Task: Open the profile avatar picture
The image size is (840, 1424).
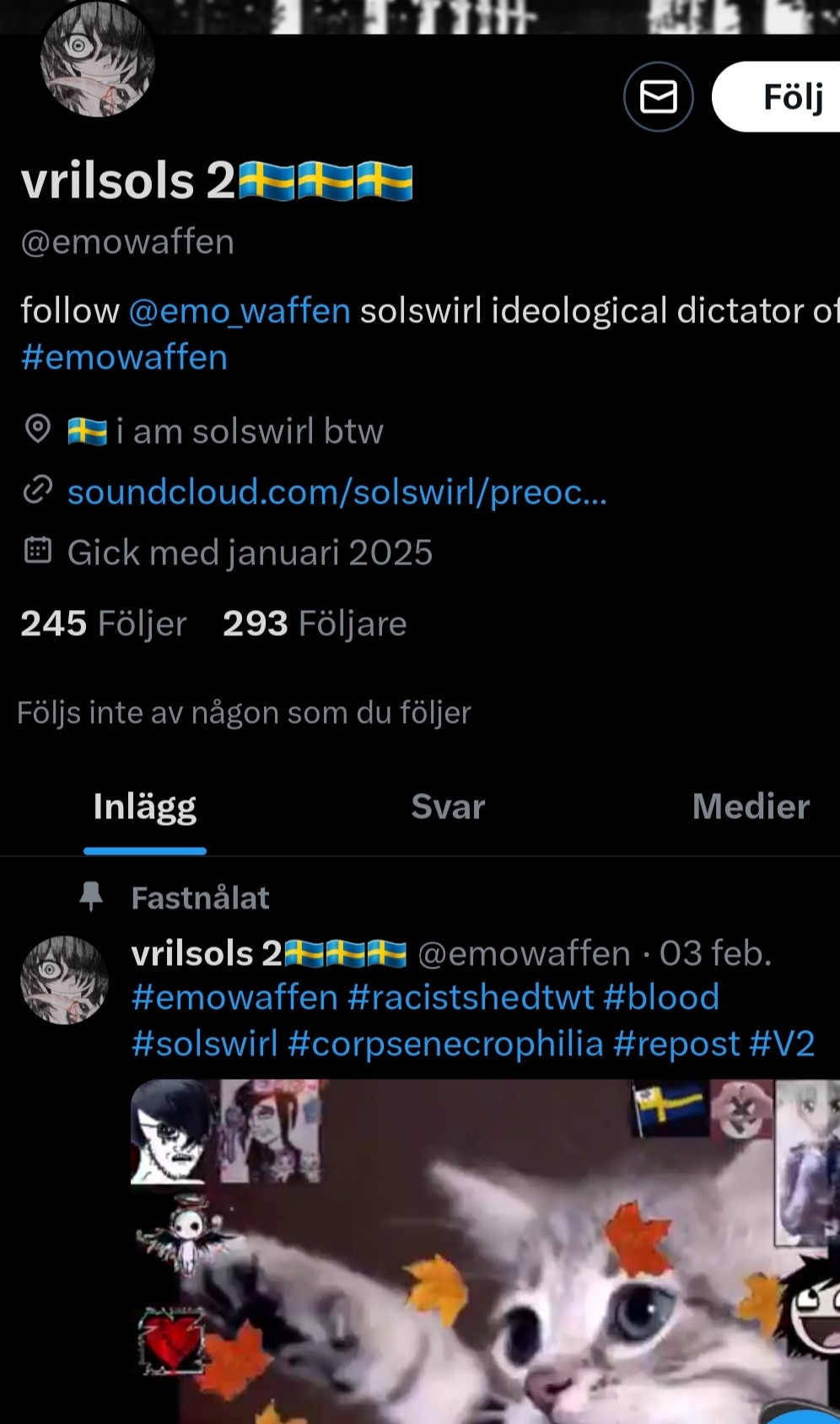Action: (98, 61)
